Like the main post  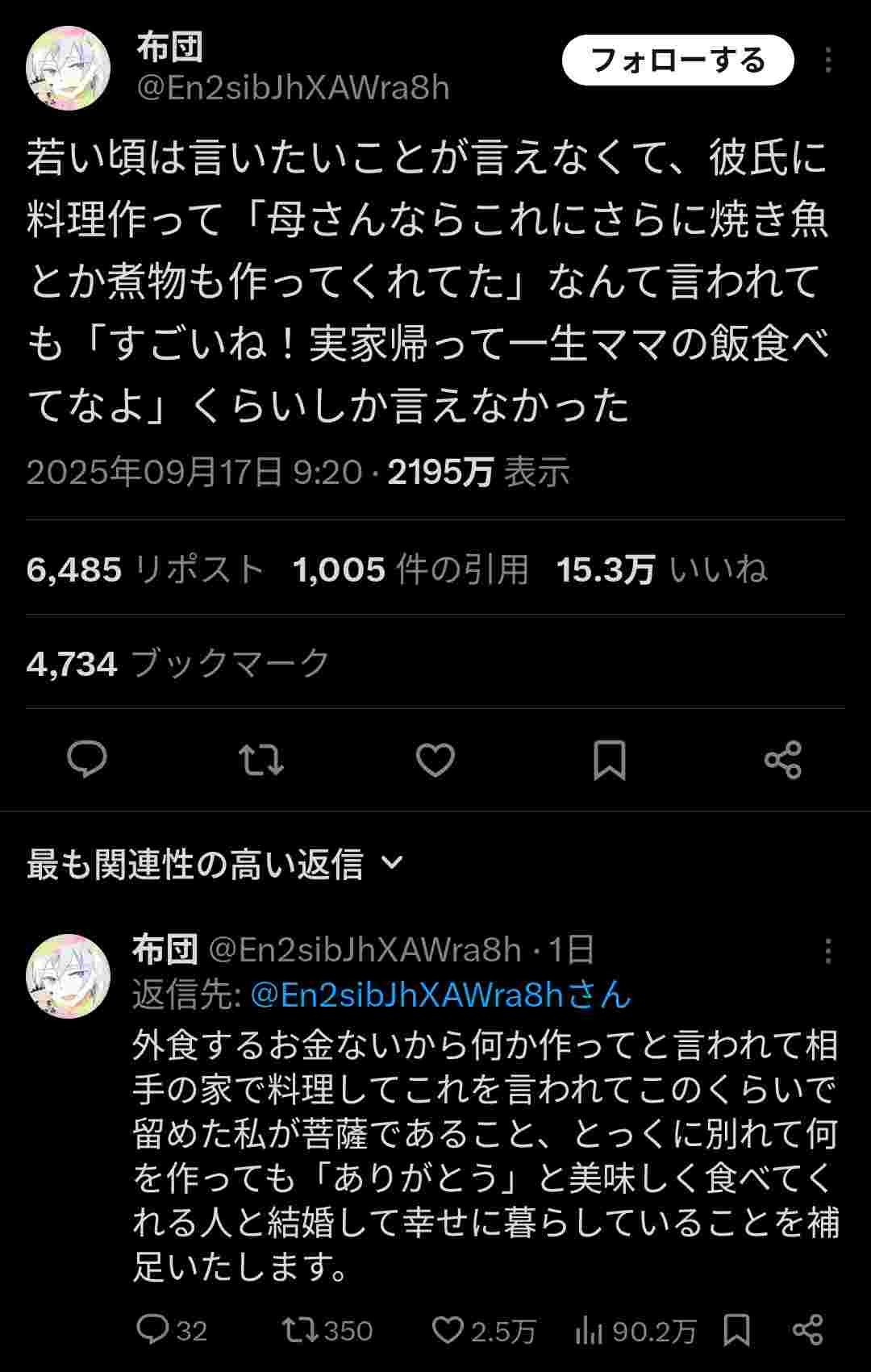click(x=435, y=759)
